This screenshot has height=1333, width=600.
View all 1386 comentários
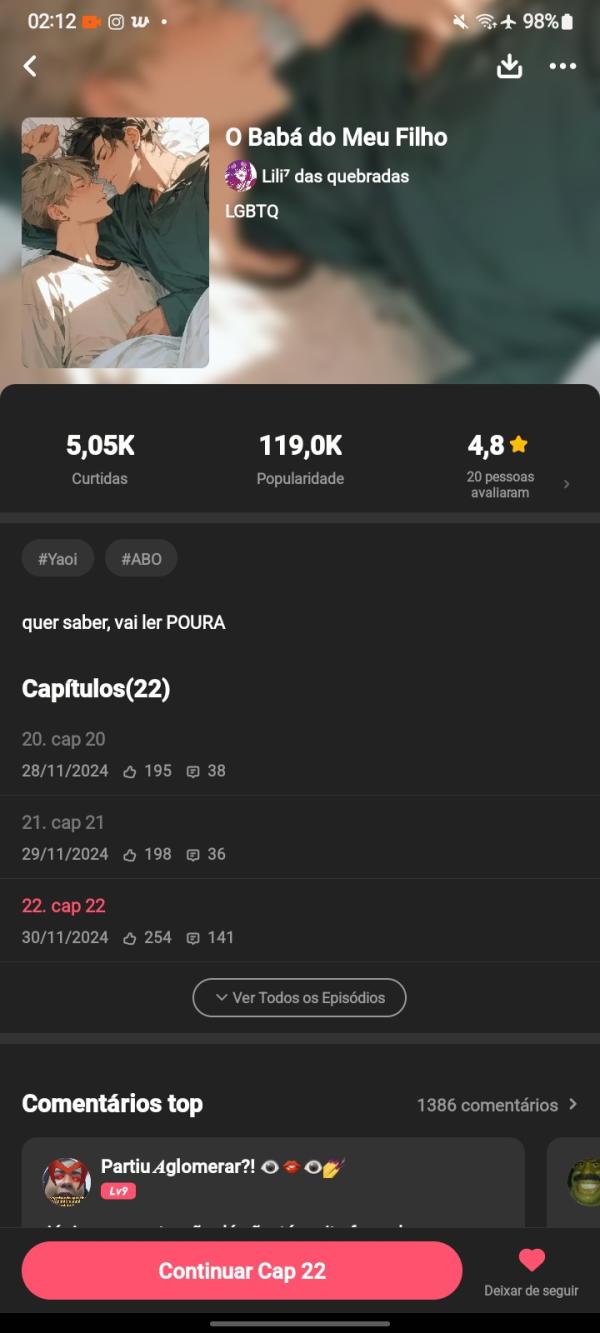click(x=497, y=1104)
